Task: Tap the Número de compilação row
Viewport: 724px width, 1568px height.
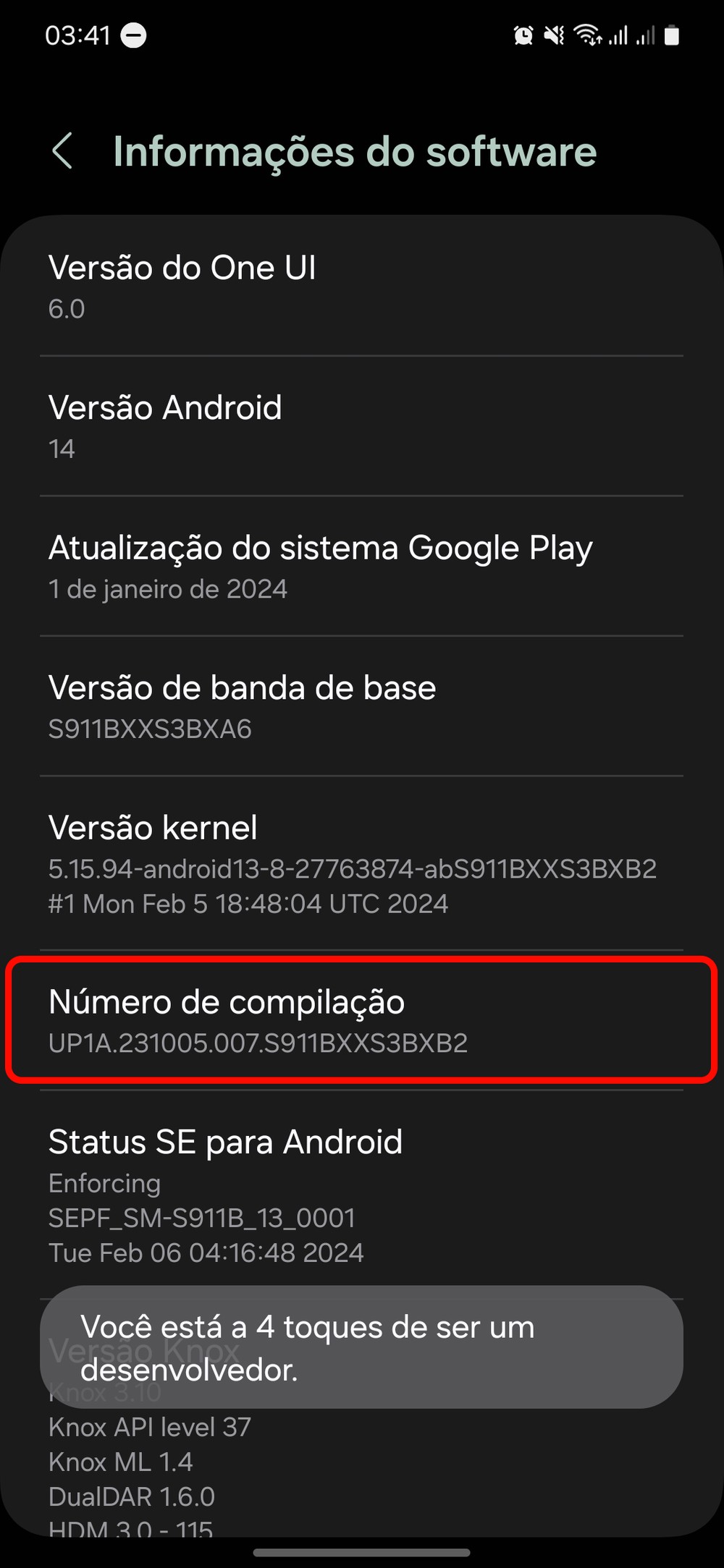Action: [361, 1020]
